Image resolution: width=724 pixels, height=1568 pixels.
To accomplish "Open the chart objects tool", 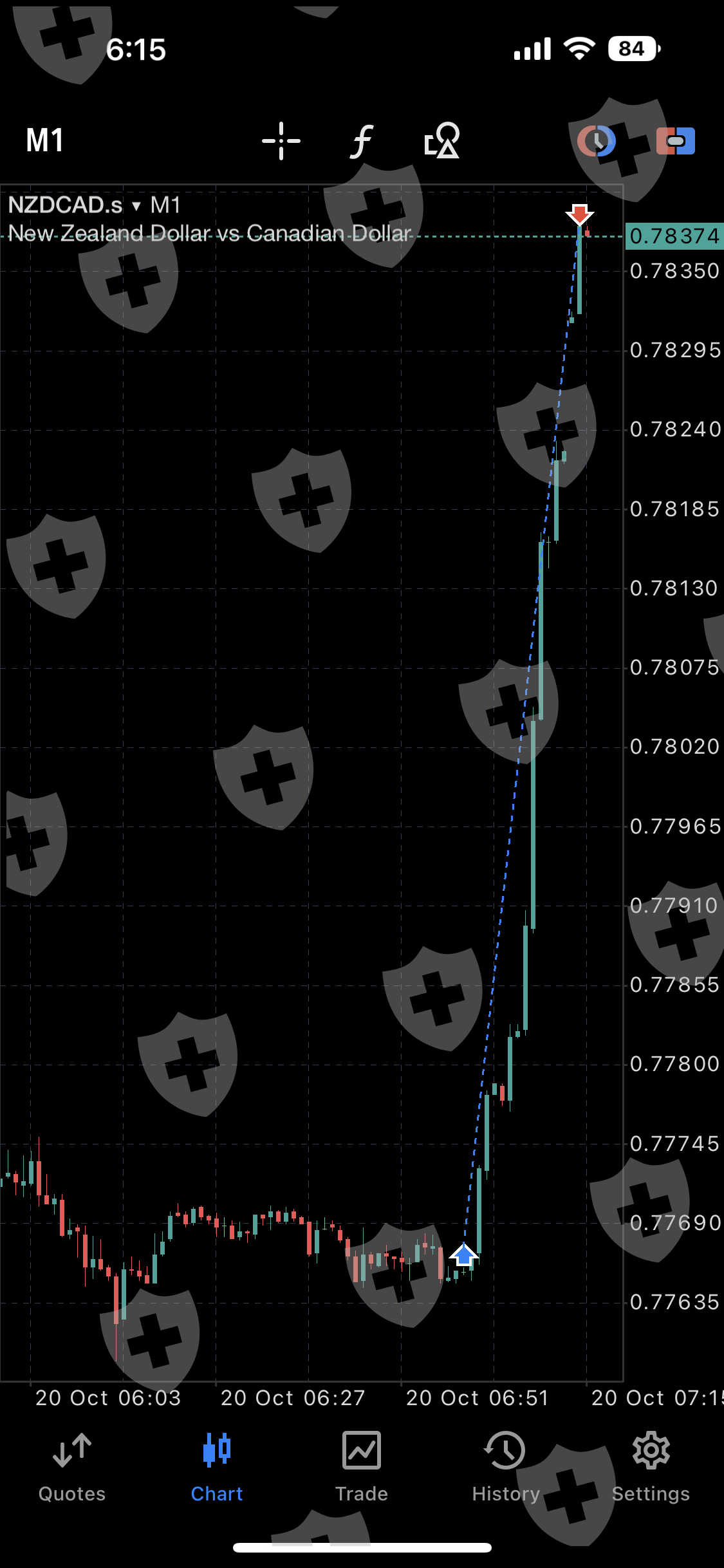I will (442, 140).
